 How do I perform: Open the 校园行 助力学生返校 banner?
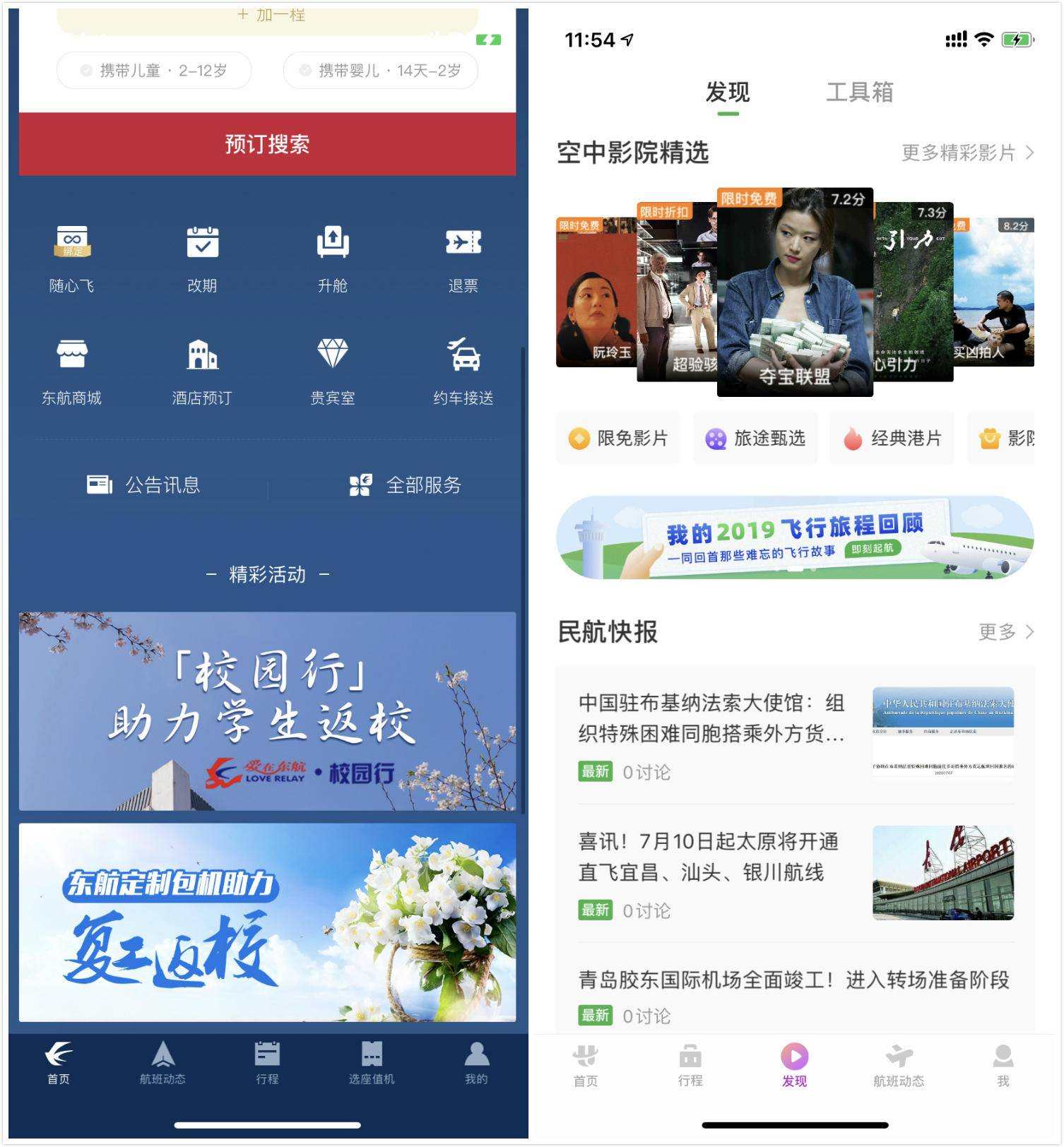point(267,711)
